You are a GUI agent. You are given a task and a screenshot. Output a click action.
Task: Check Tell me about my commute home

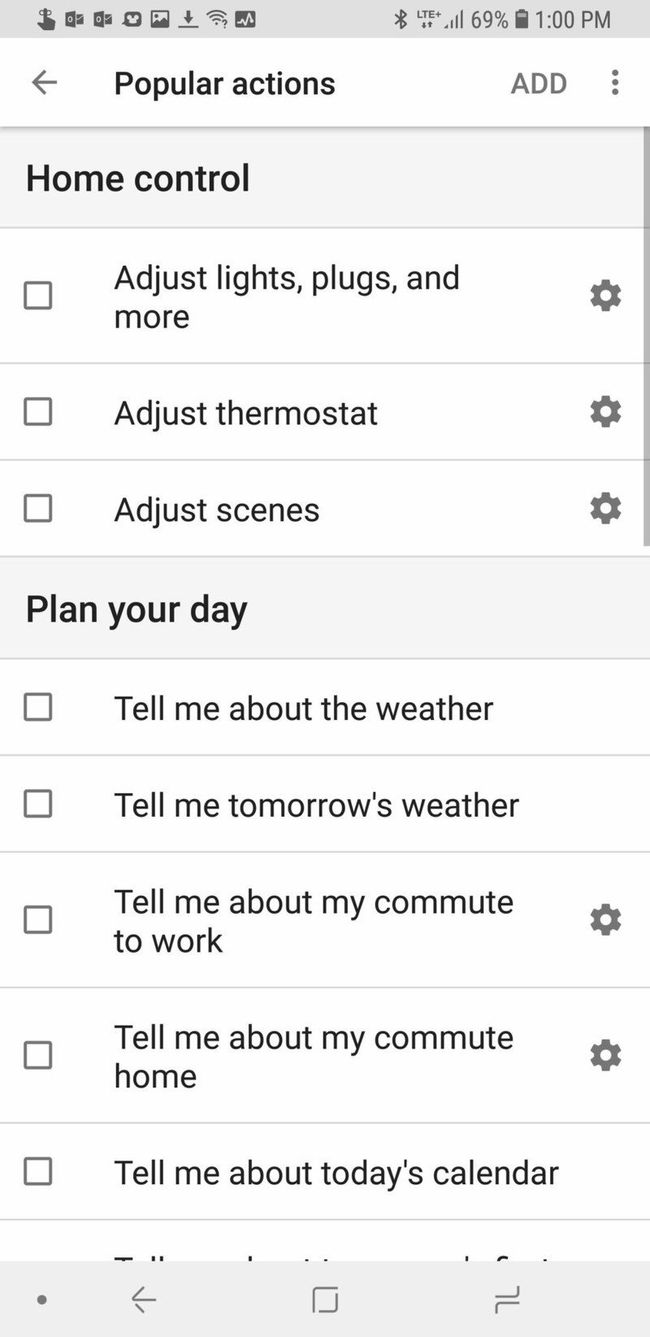click(x=38, y=1056)
